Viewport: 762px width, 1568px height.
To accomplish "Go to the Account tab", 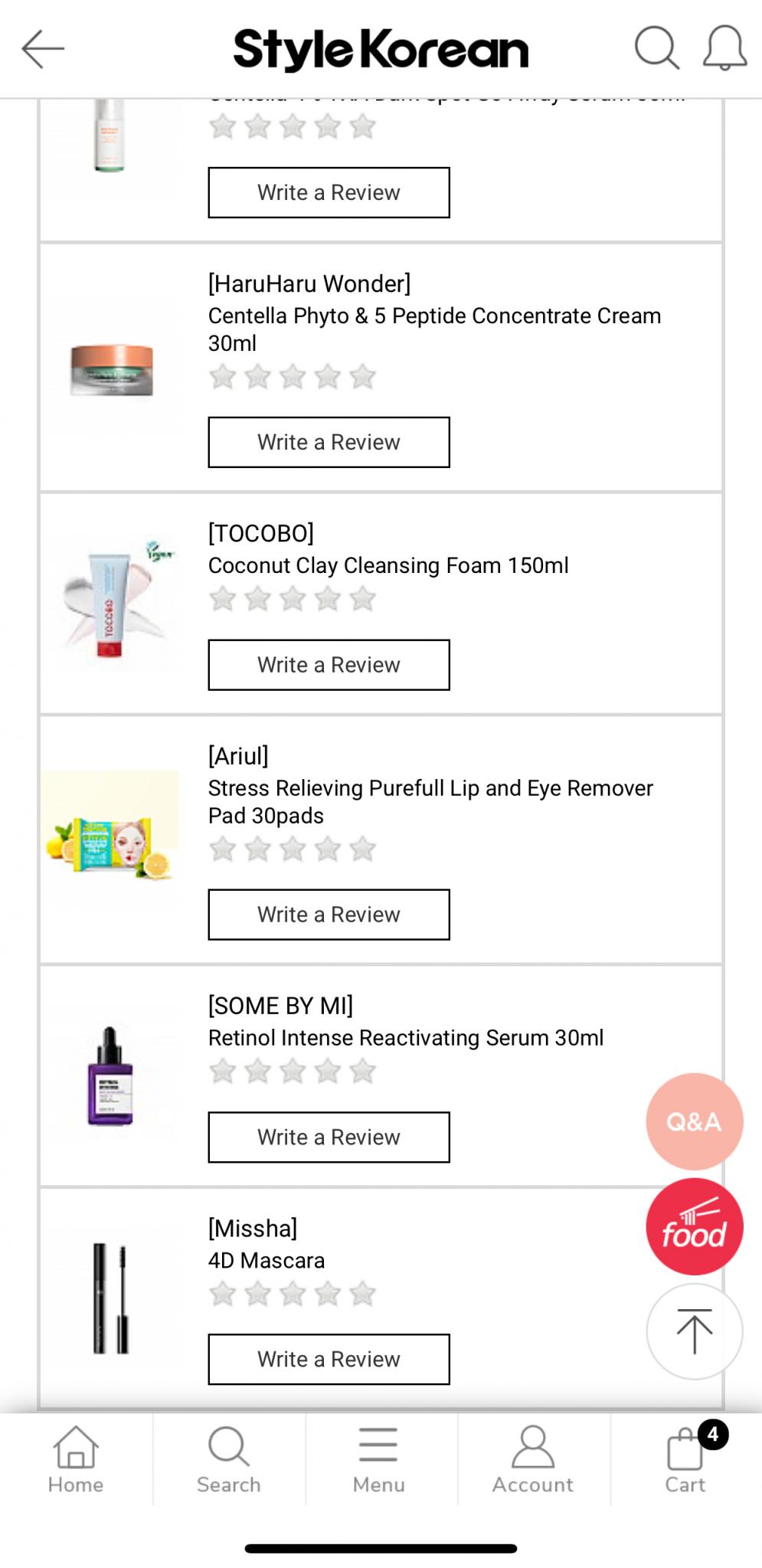I will [x=532, y=1460].
